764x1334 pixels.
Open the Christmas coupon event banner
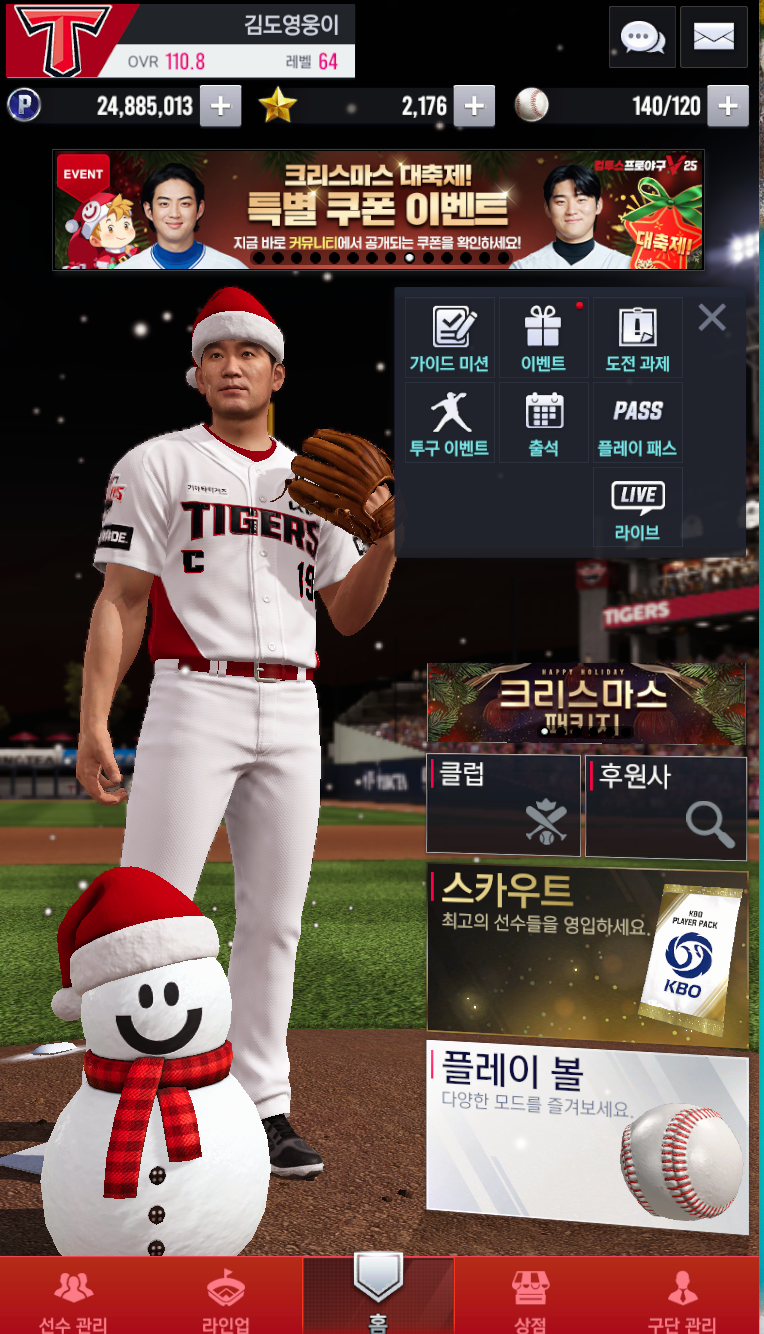[378, 210]
